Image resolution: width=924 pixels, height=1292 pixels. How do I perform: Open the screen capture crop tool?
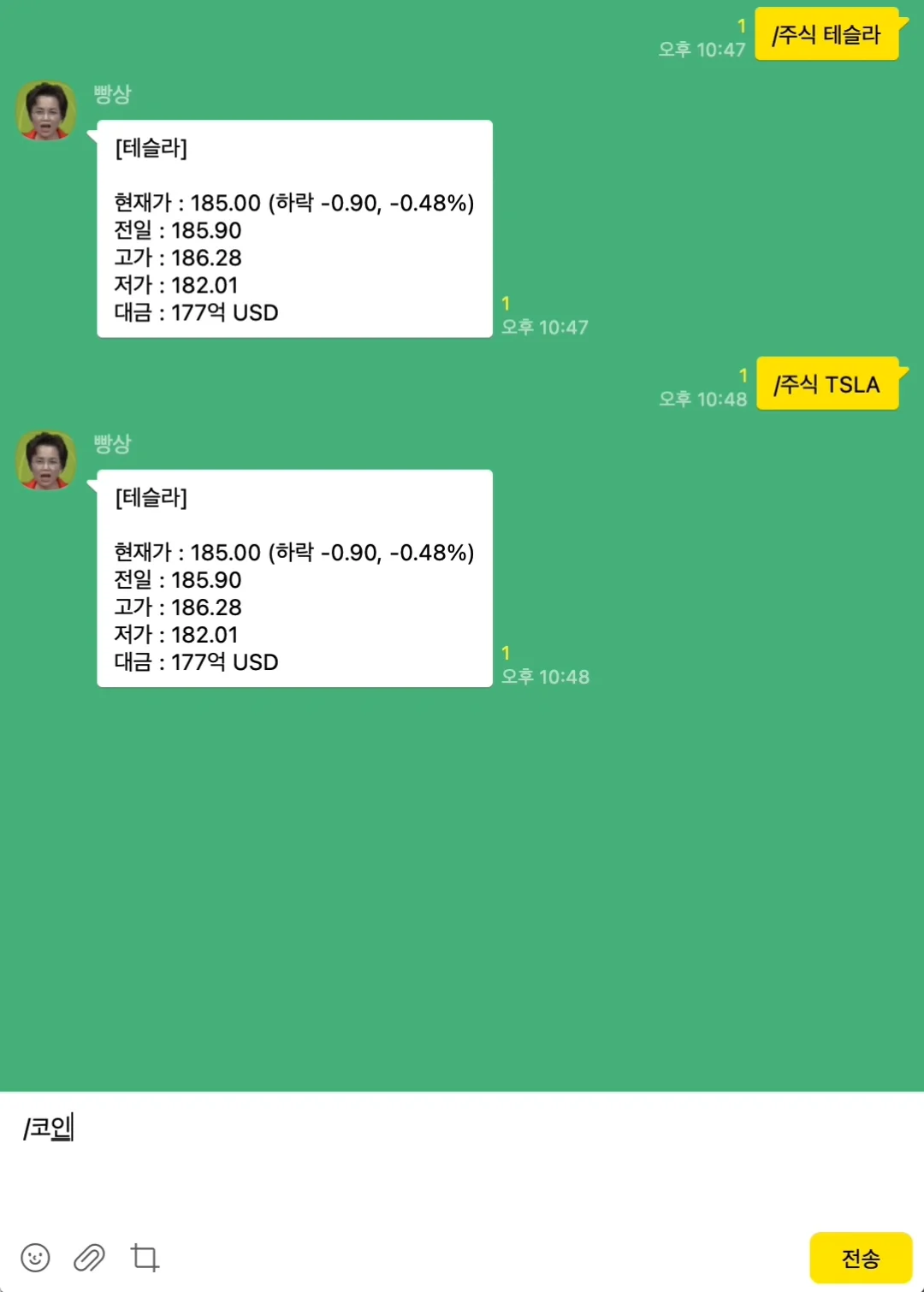coord(145,1258)
